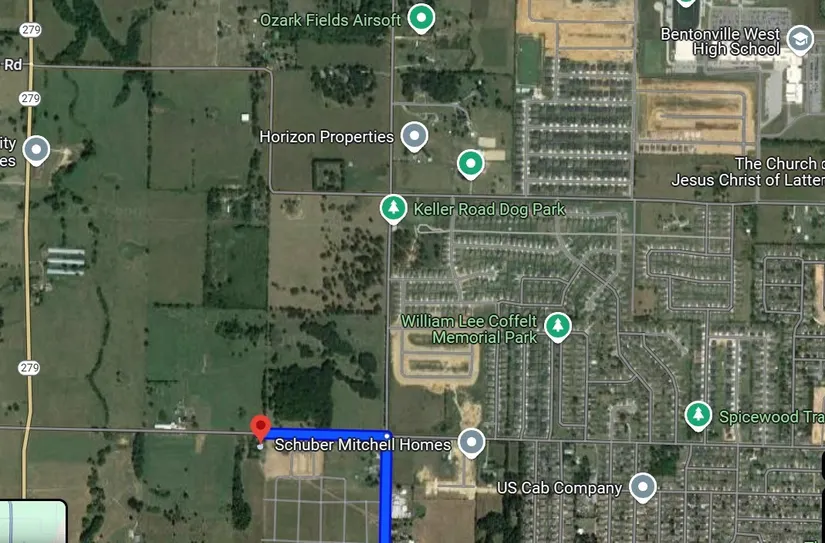Open Bentonville West High School marker

tap(799, 39)
